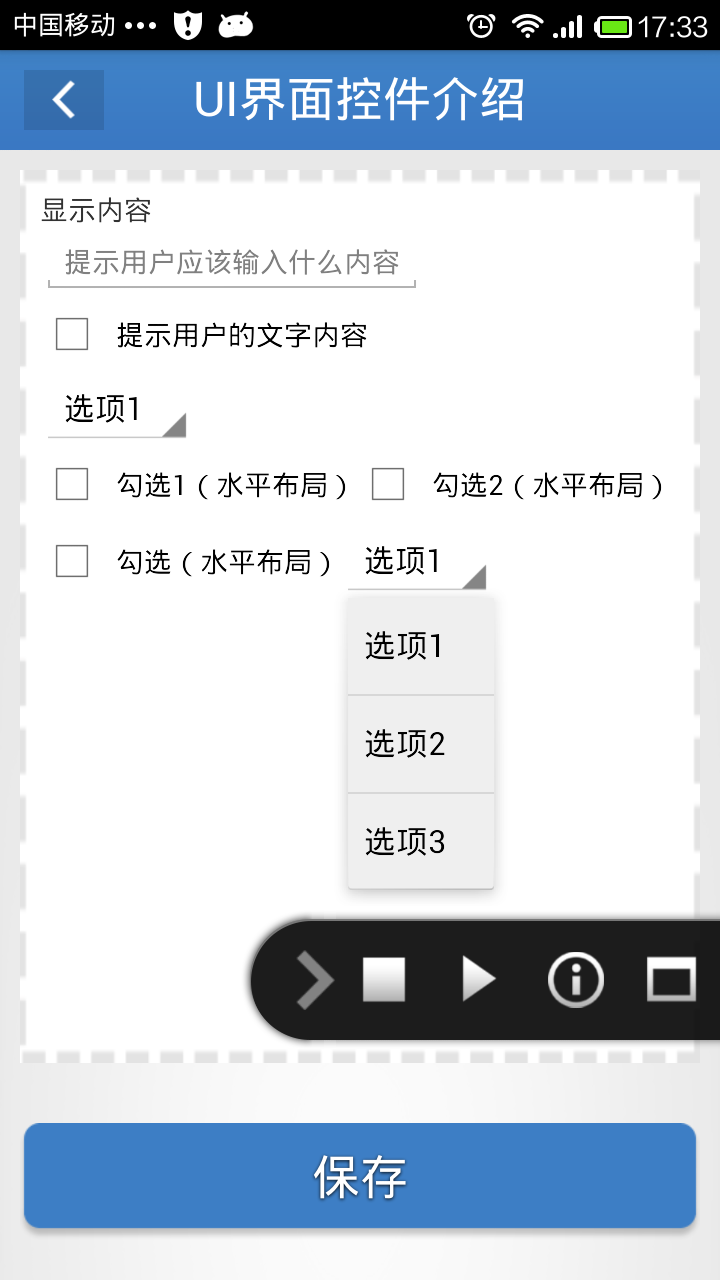The image size is (720, 1280).
Task: Open the 选项1 spinner beside 勾选（水平布局）
Action: 420,562
